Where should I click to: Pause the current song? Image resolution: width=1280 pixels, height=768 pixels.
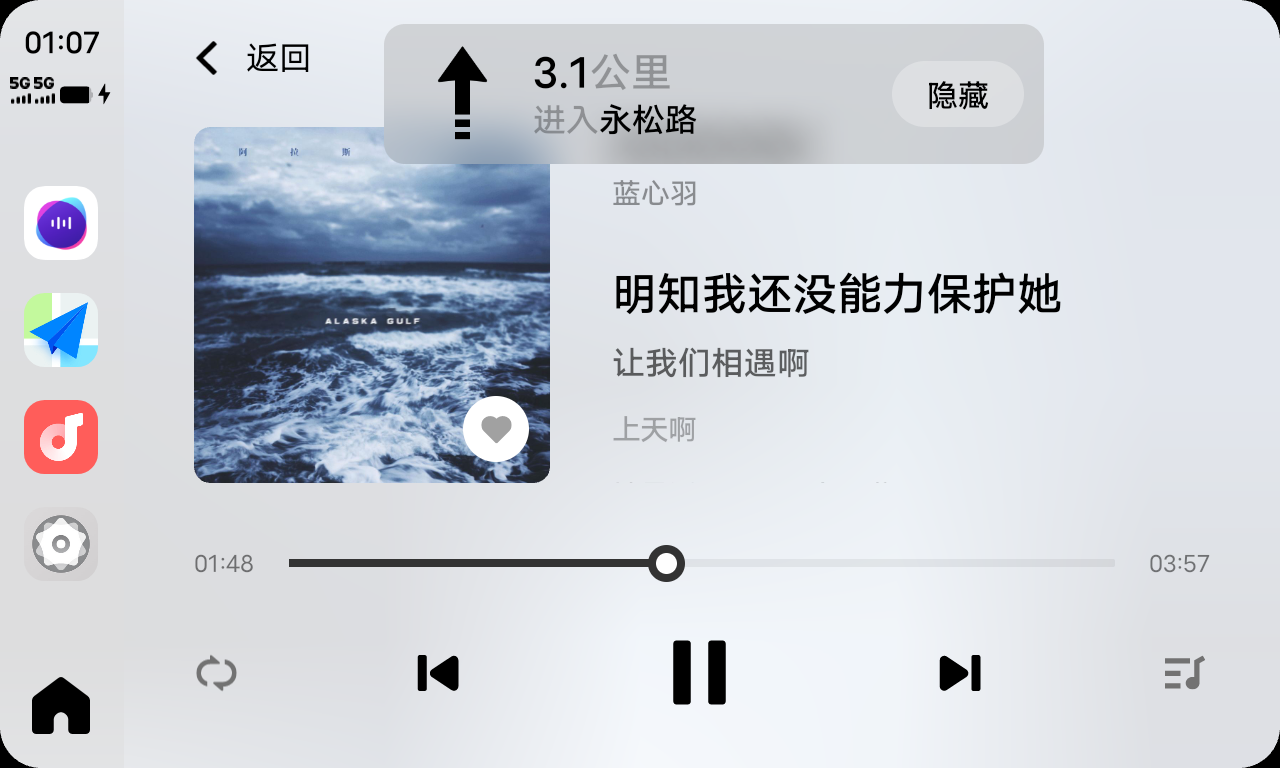point(699,673)
